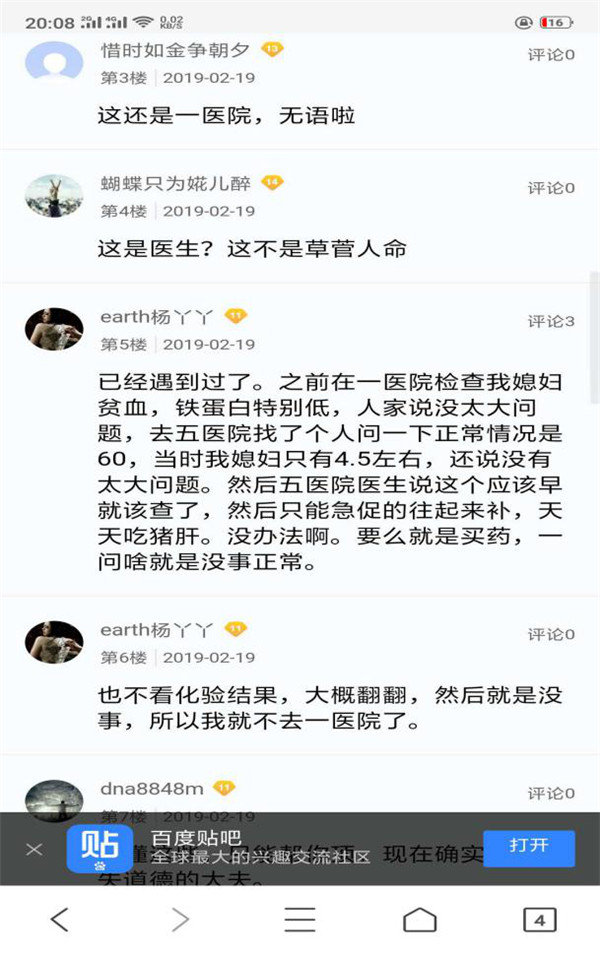Comment on the 6楼 post via 评论0
Viewport: 600px width, 954px height.
coord(551,634)
